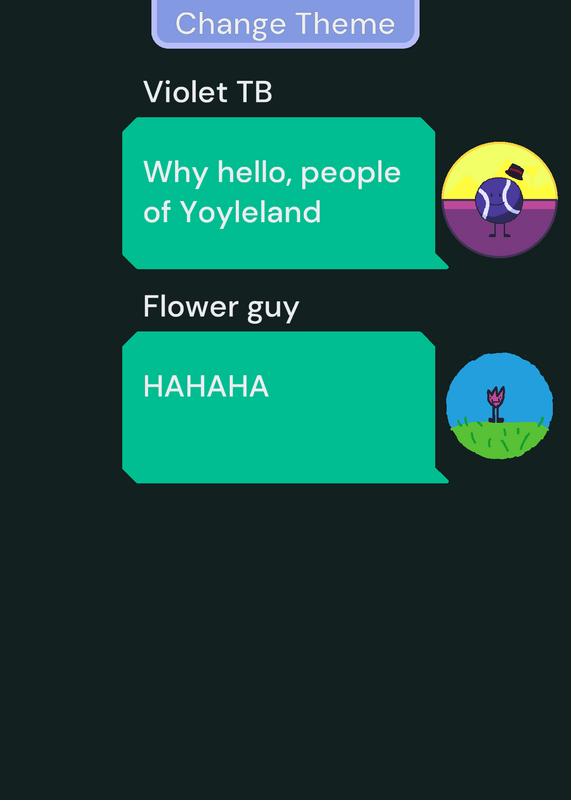This screenshot has height=800, width=571.
Task: Open Violet TB's profile picture
Action: (x=500, y=199)
